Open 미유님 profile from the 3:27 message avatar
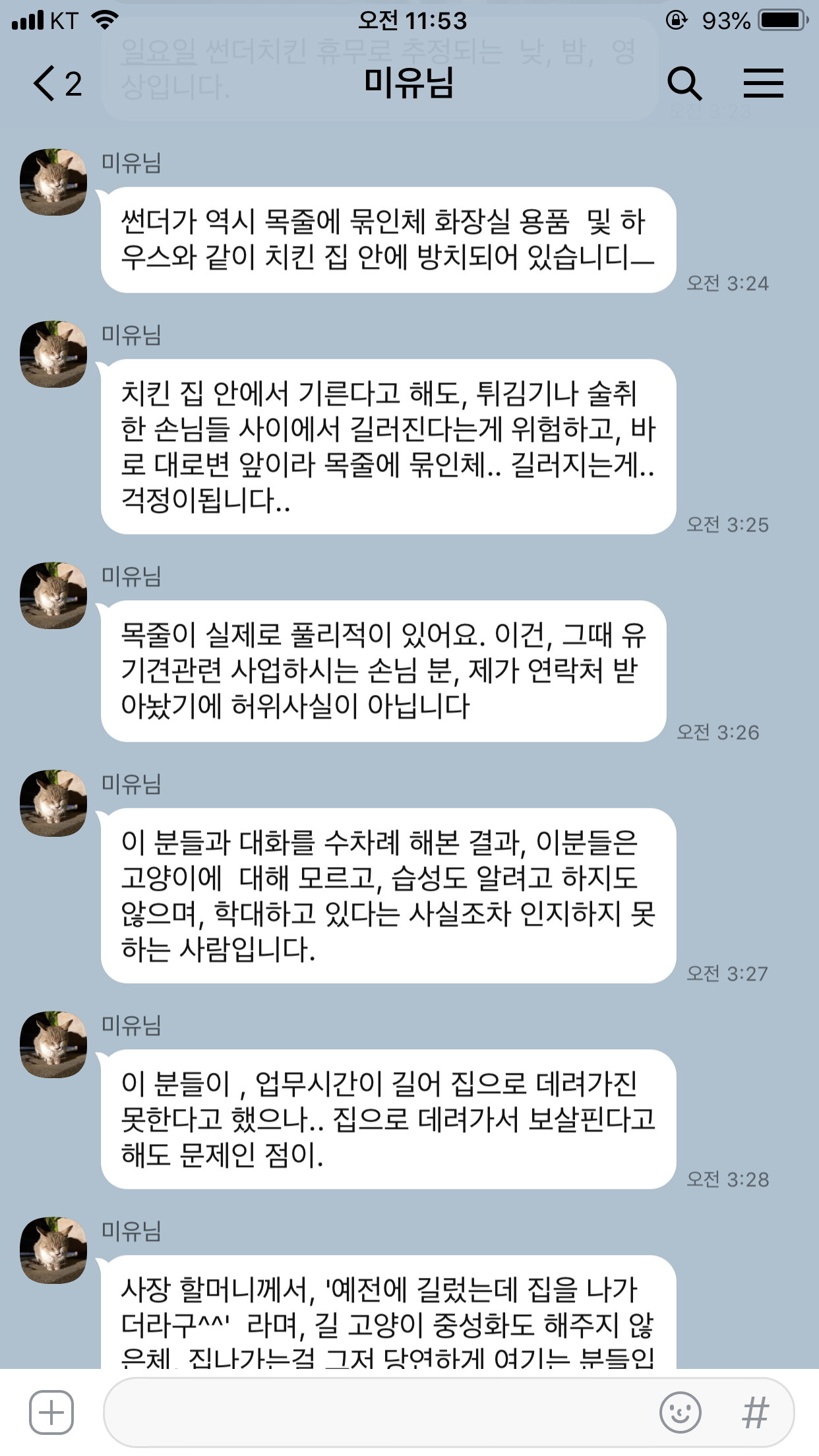This screenshot has width=819, height=1456. pos(53,803)
